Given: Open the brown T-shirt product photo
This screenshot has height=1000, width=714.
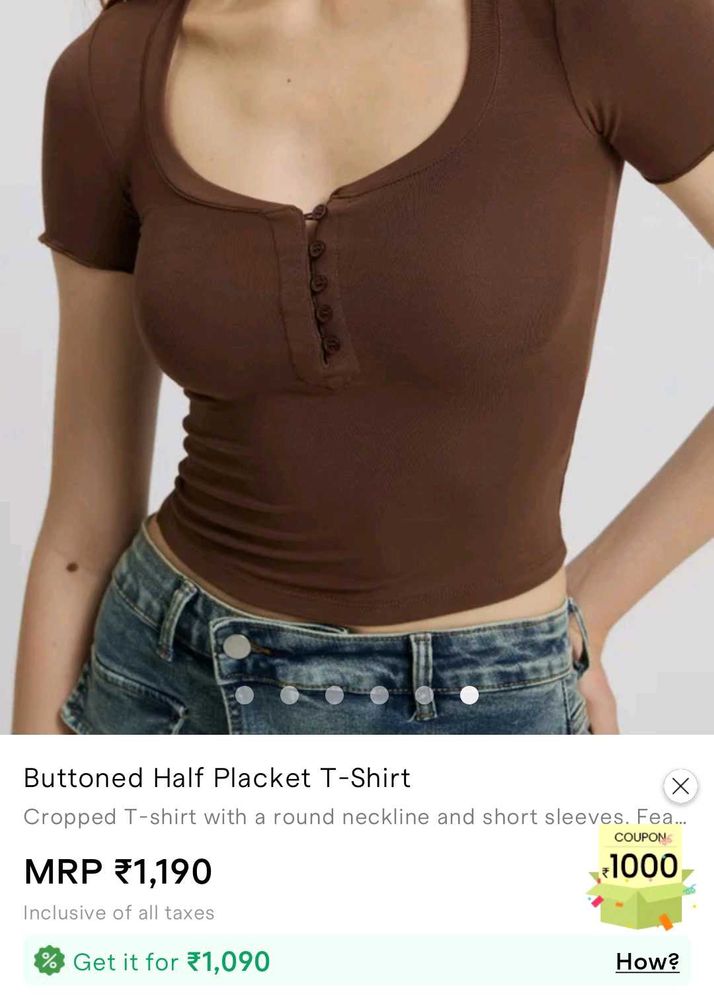Looking at the screenshot, I should [357, 350].
